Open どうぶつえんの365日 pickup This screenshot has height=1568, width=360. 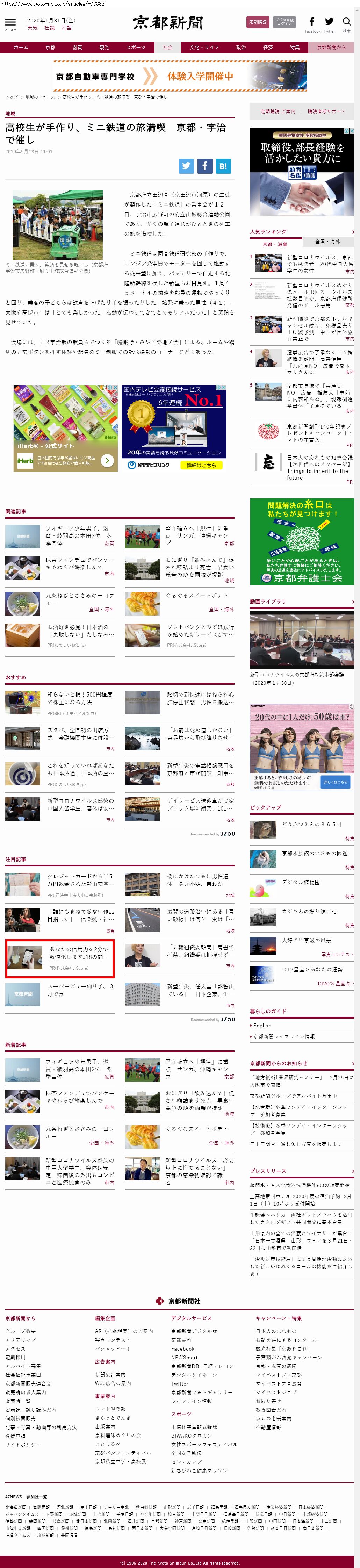[x=311, y=824]
